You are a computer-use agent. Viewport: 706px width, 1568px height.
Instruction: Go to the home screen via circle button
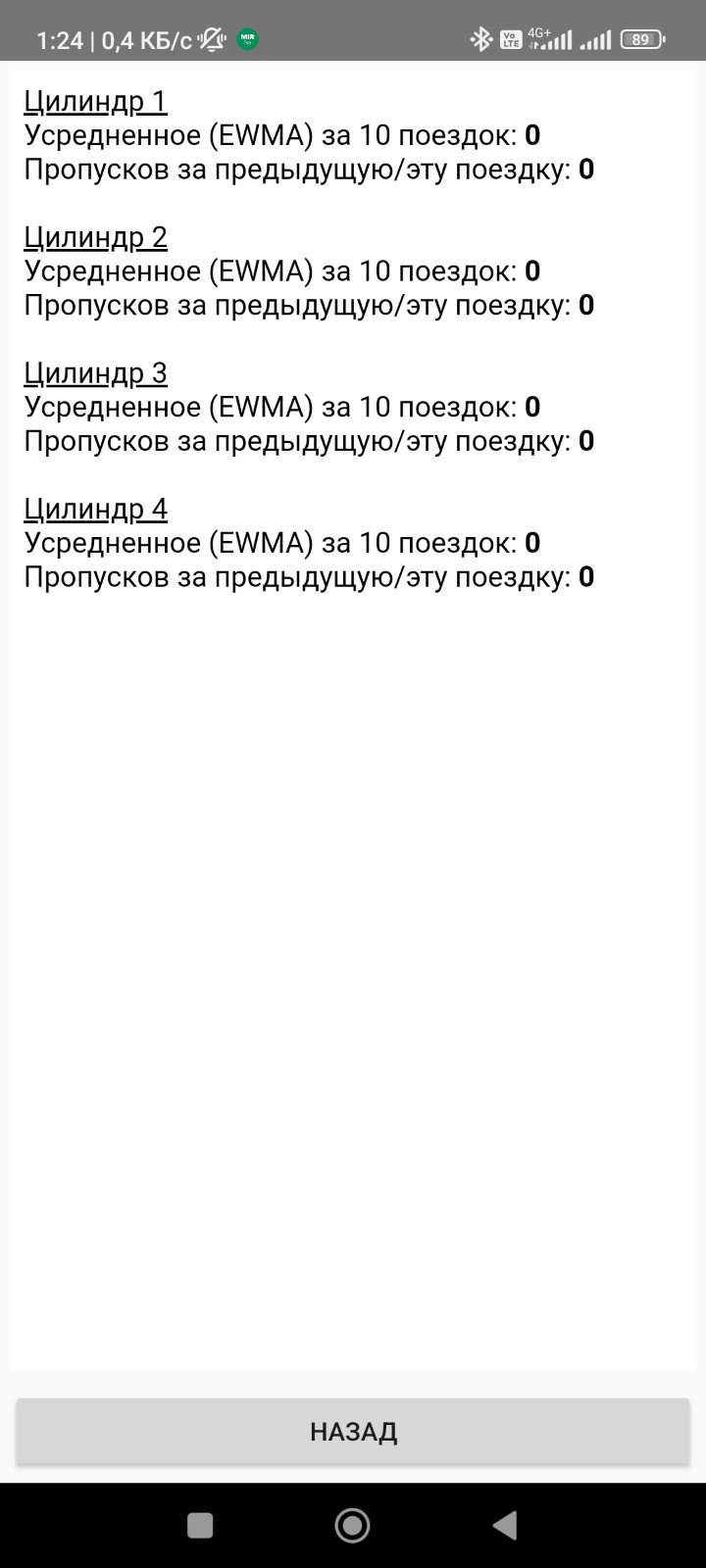(x=352, y=1525)
